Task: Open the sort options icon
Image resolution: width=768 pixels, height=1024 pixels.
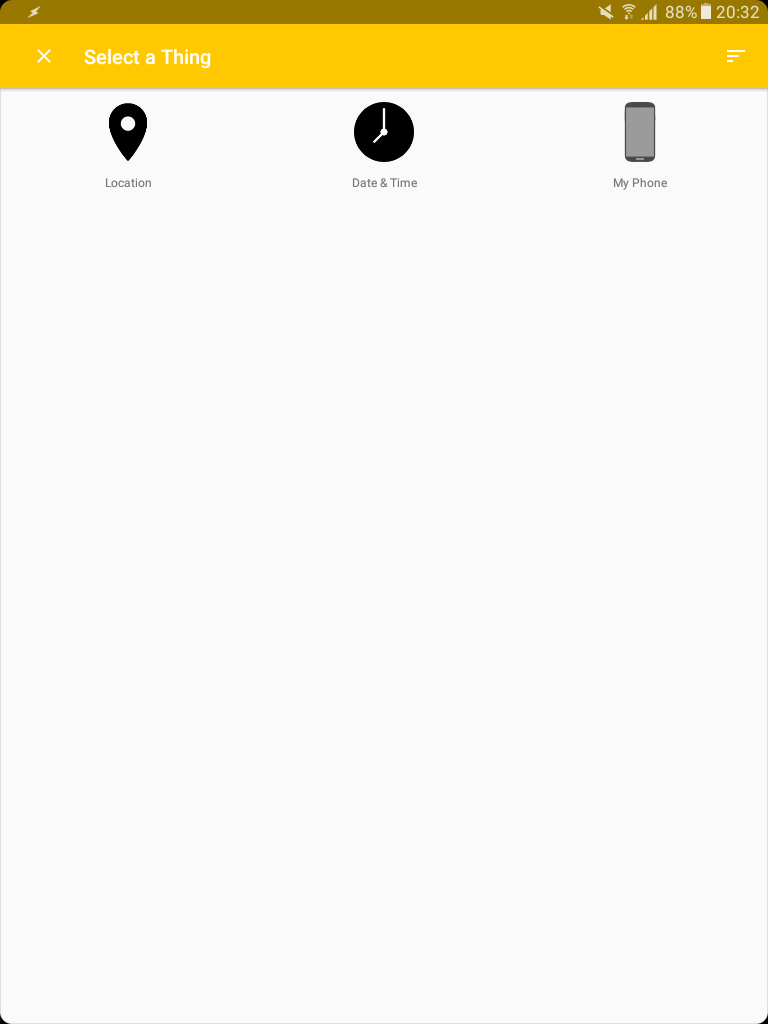Action: 735,56
